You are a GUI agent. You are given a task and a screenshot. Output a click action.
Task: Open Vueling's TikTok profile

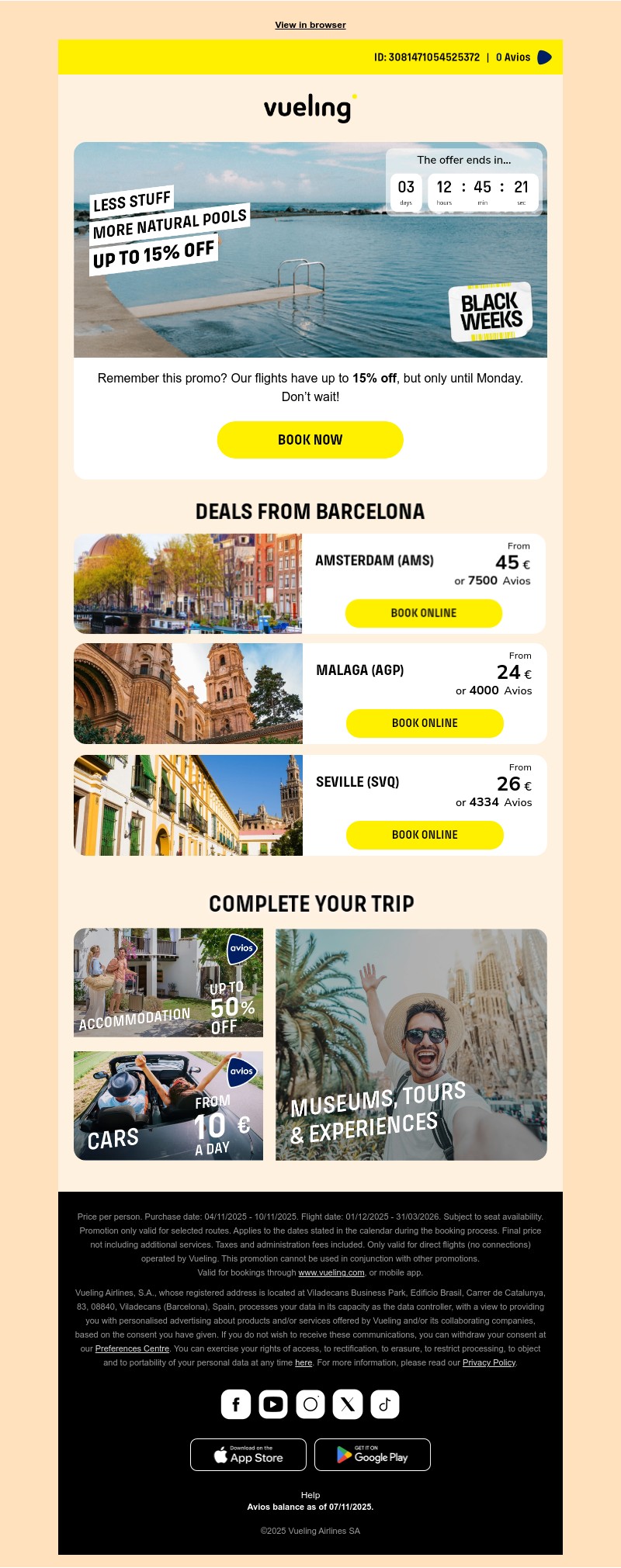click(385, 1404)
